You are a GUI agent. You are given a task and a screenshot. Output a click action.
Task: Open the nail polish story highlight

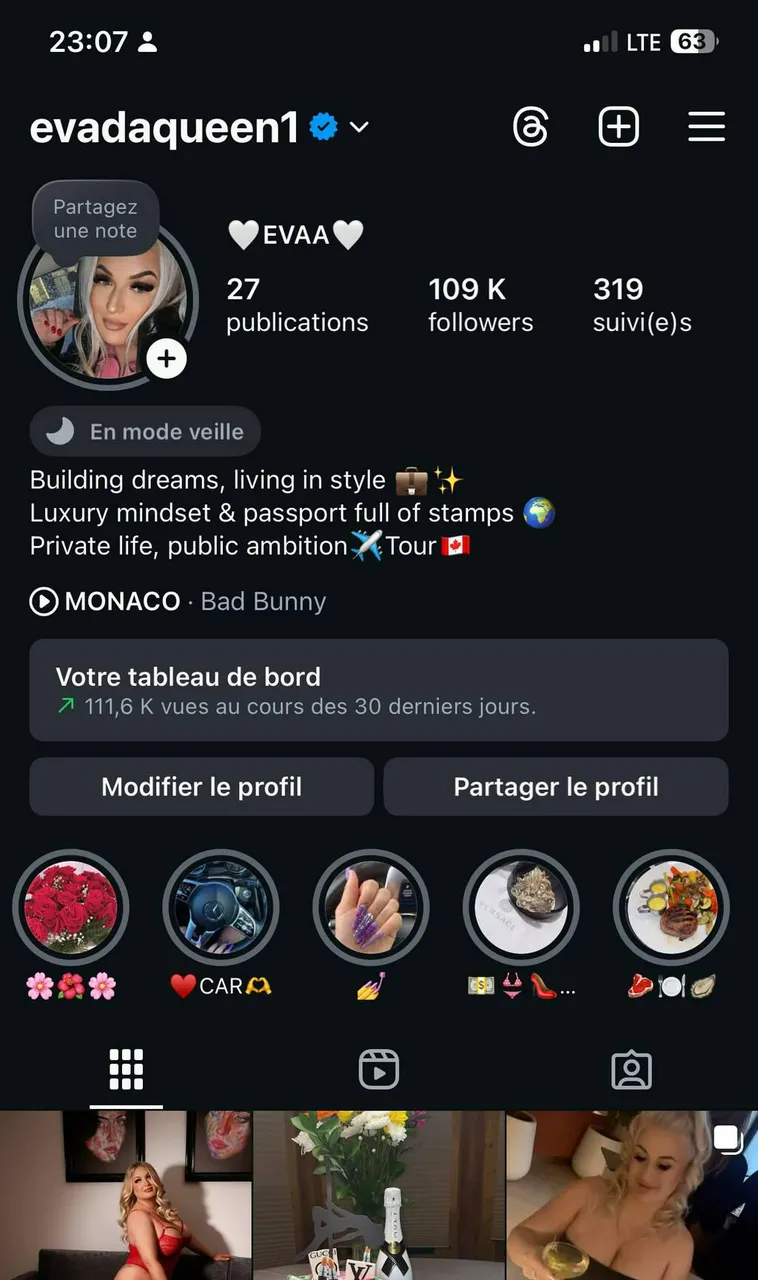(371, 908)
